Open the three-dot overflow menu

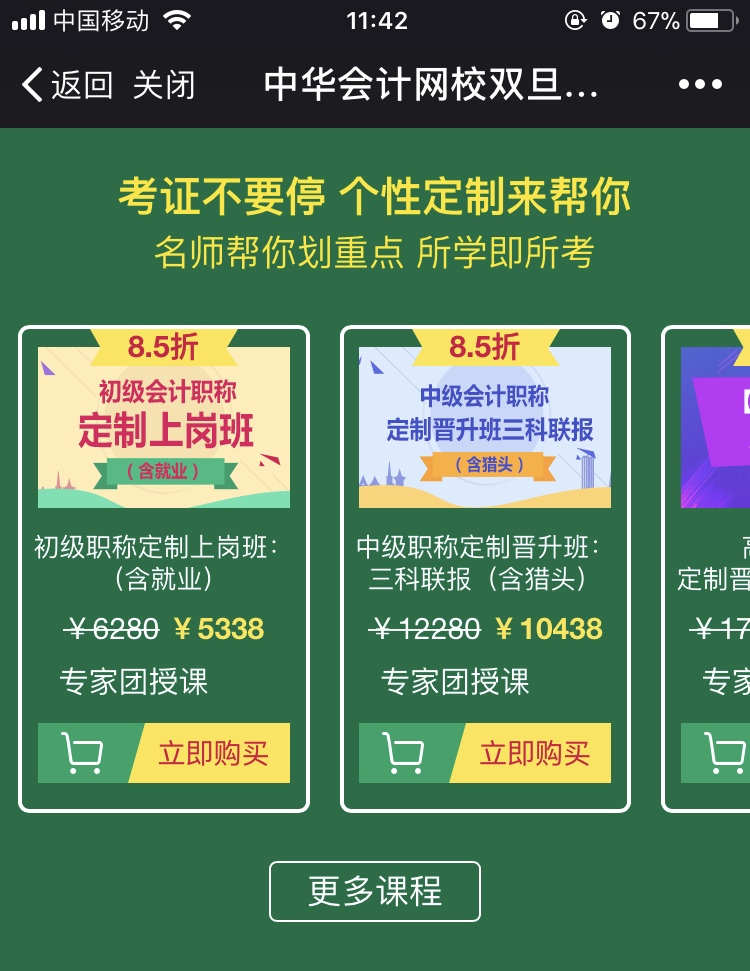[700, 85]
